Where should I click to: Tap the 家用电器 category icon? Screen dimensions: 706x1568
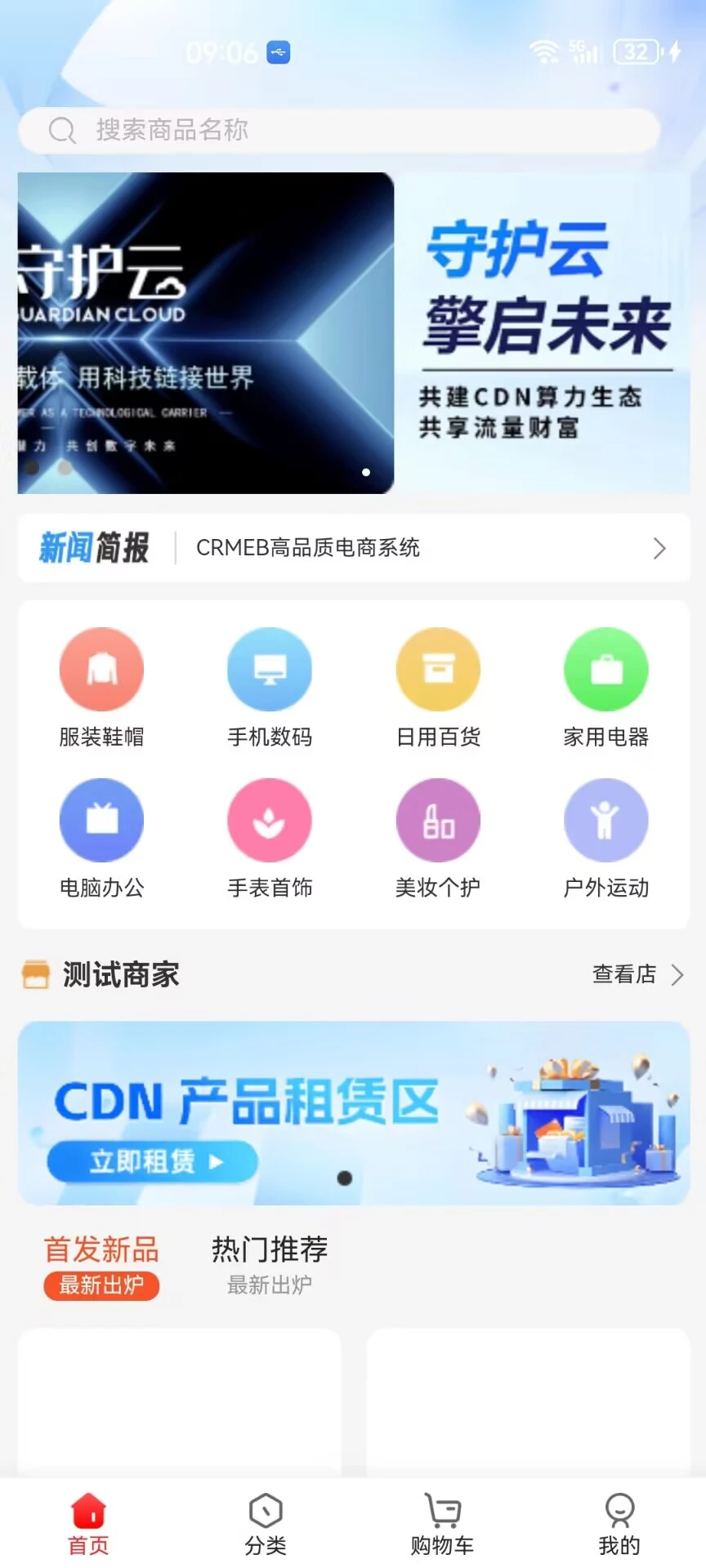coord(605,669)
